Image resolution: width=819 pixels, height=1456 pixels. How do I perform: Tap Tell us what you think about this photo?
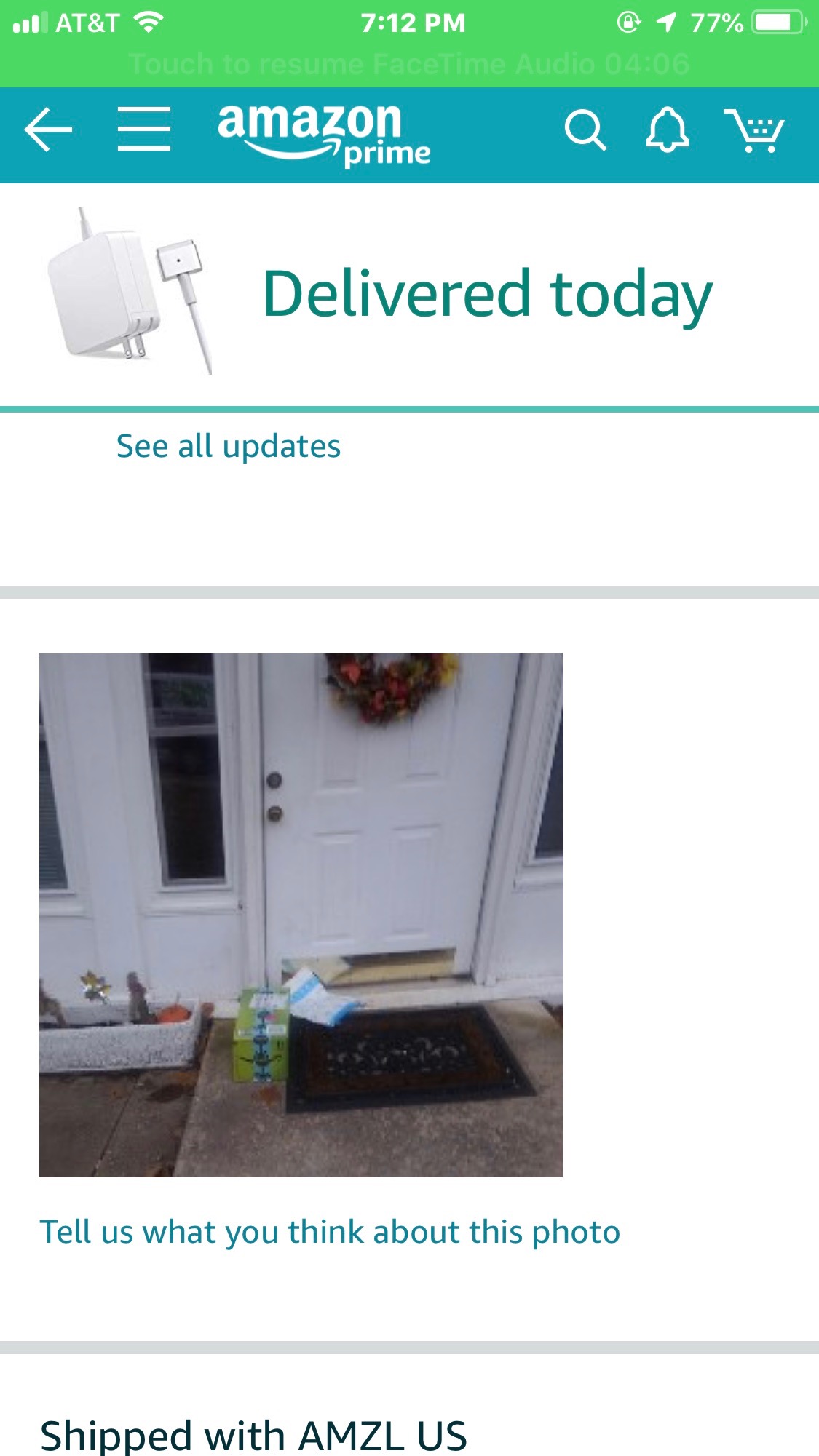pyautogui.click(x=330, y=1232)
